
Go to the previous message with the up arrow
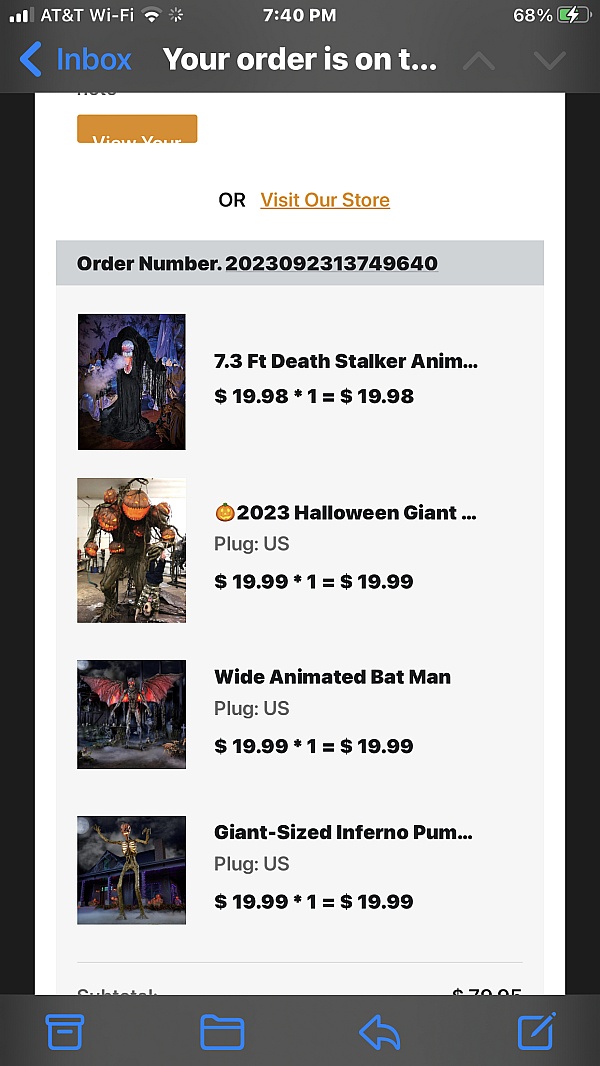(478, 61)
